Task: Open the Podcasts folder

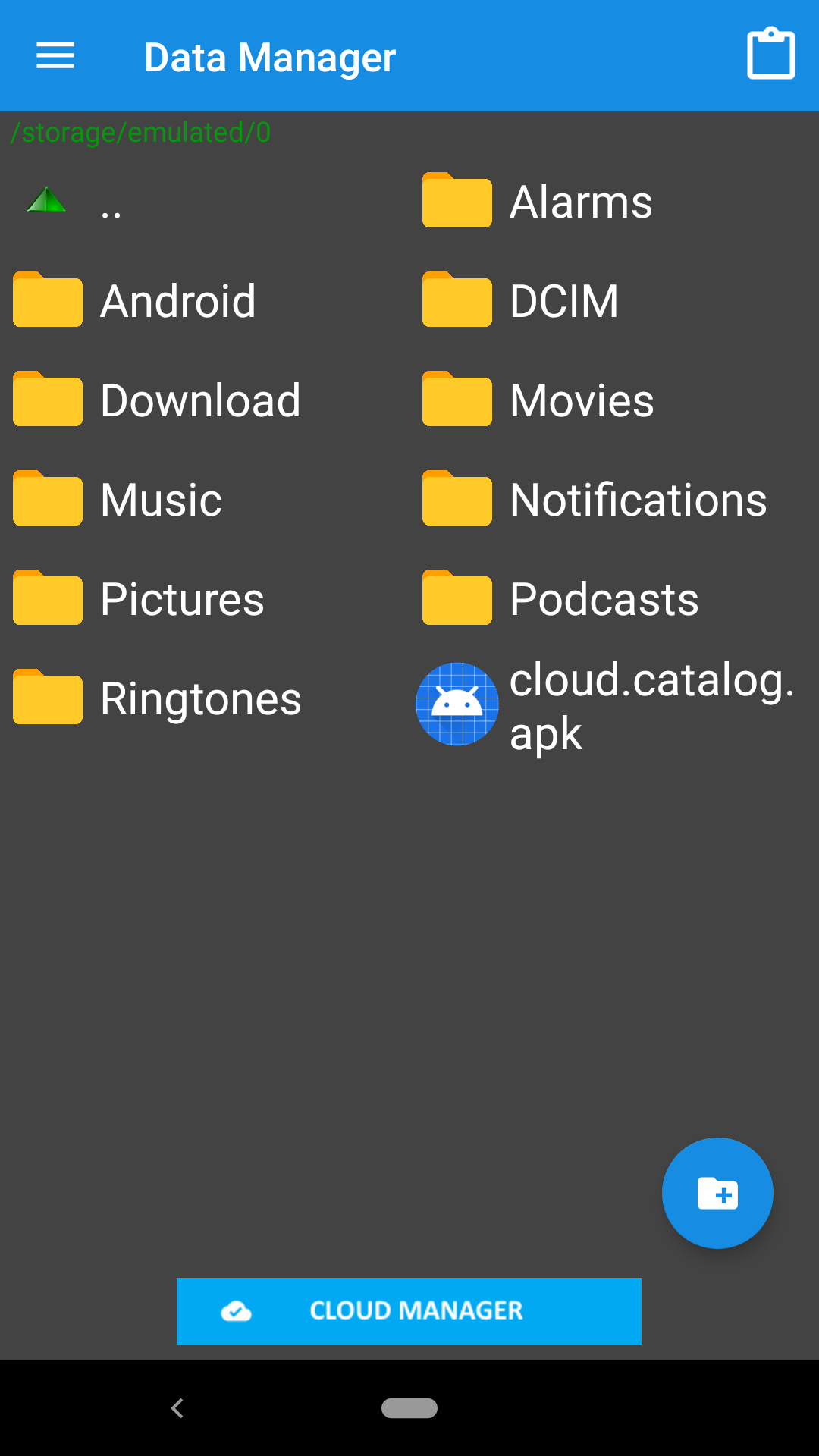Action: coord(614,599)
